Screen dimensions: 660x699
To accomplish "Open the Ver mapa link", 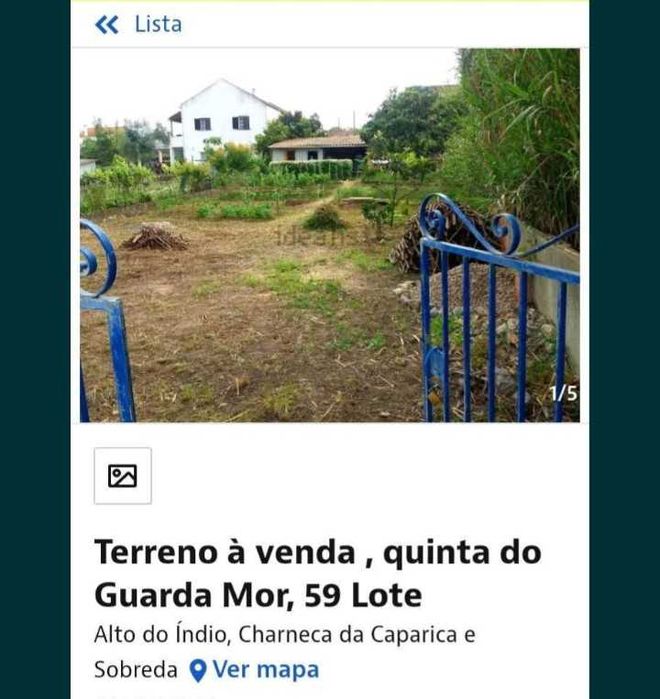I will tap(255, 670).
